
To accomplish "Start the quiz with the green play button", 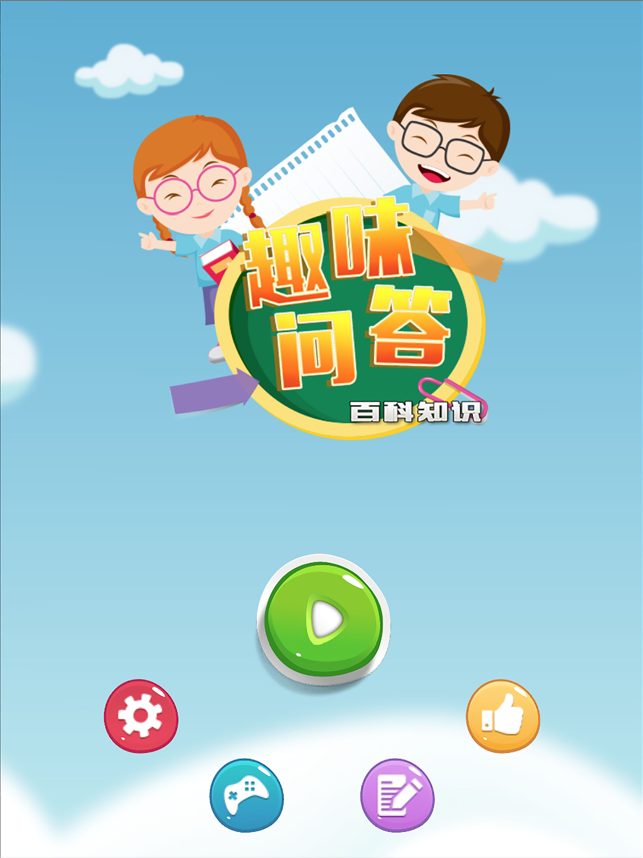I will 324,621.
